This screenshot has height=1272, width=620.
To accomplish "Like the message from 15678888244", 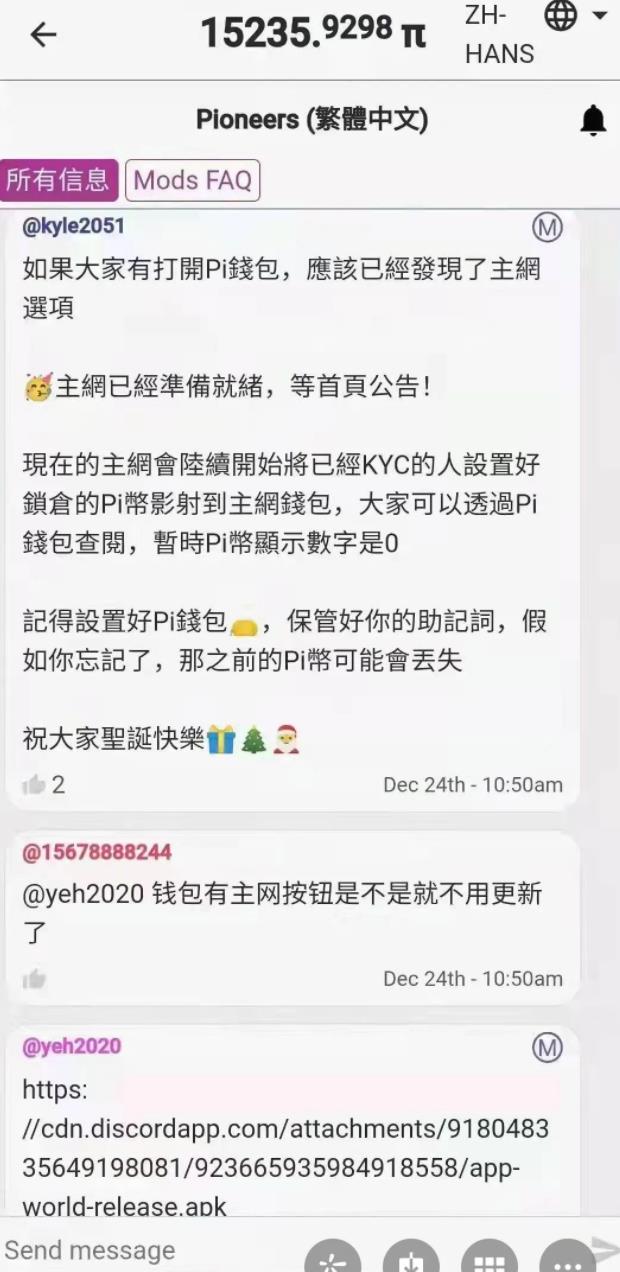I will 34,979.
